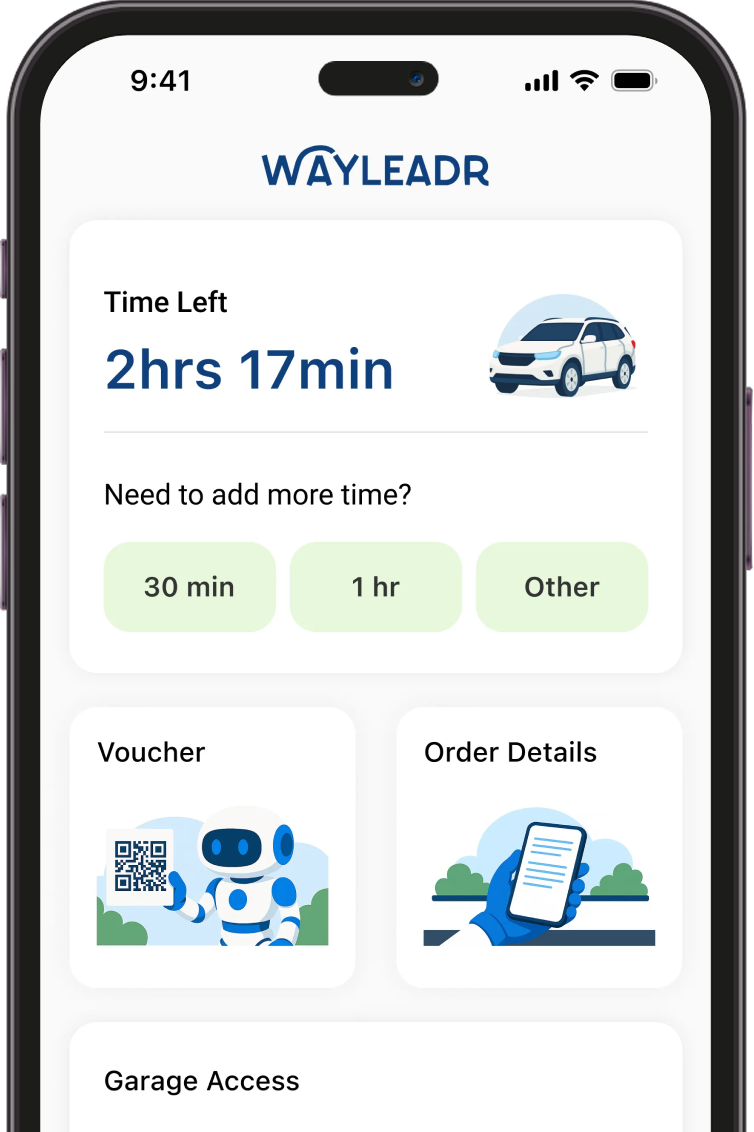Tap the Order Details card title
Screen dimensions: 754x1132
511,752
